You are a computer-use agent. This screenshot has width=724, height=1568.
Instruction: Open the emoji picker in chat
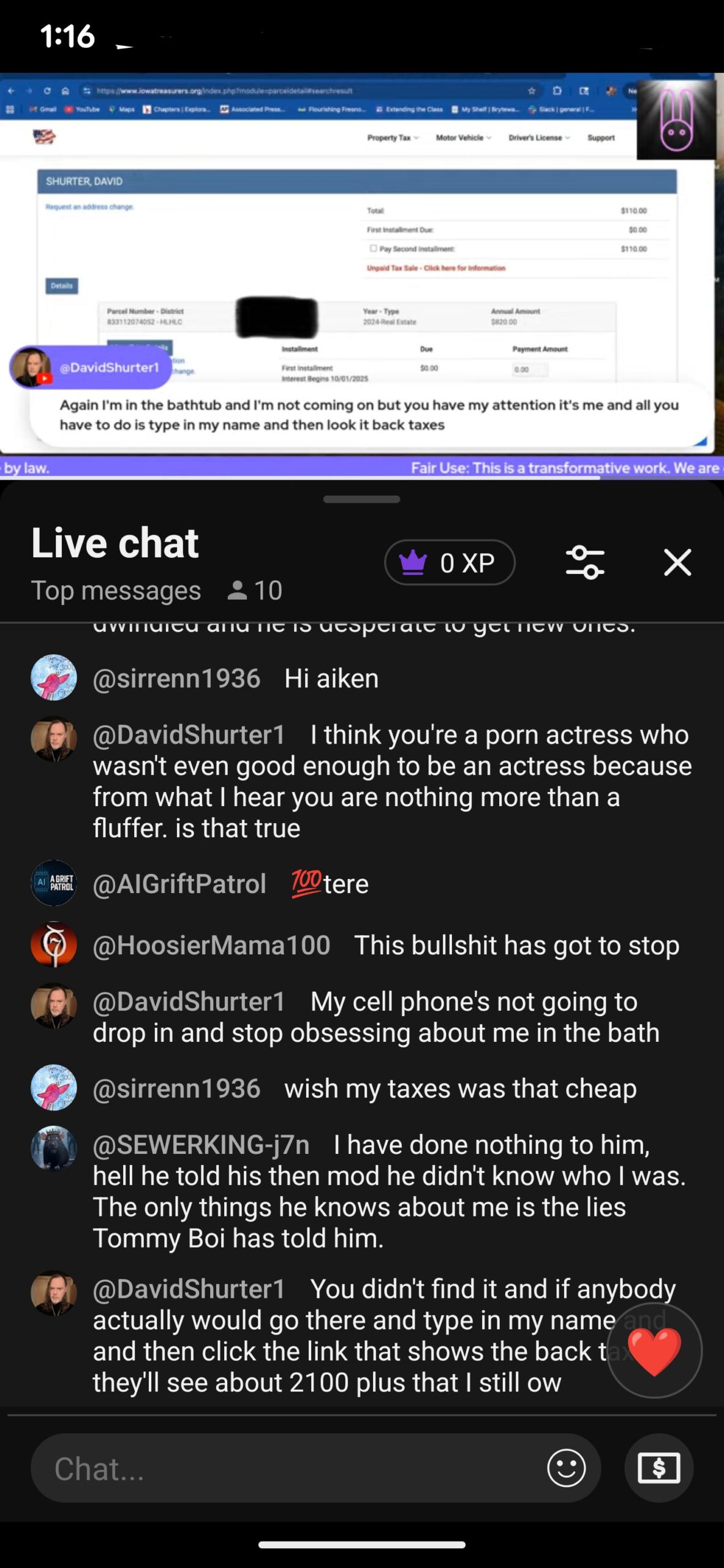566,1468
